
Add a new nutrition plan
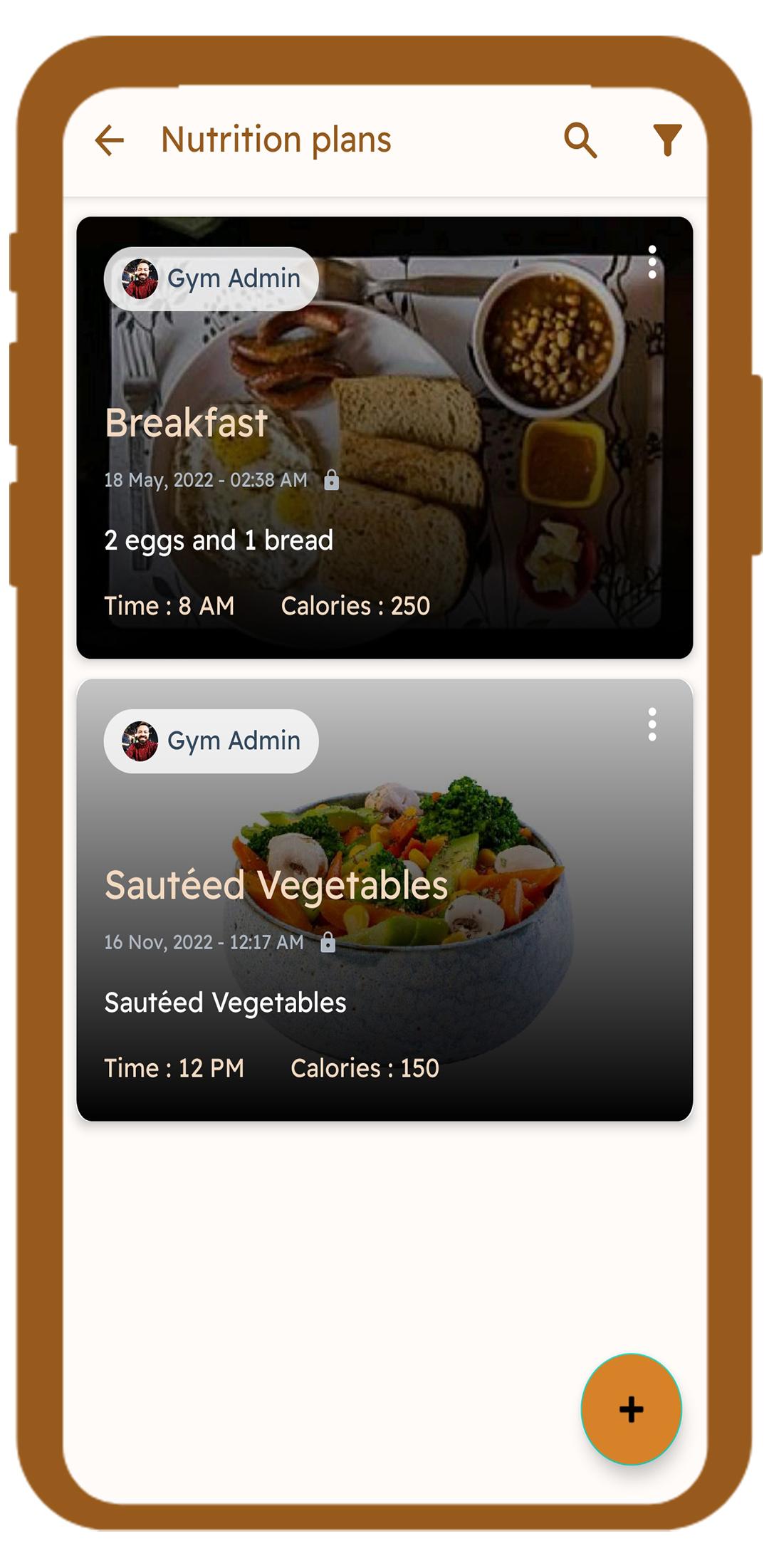(632, 1409)
